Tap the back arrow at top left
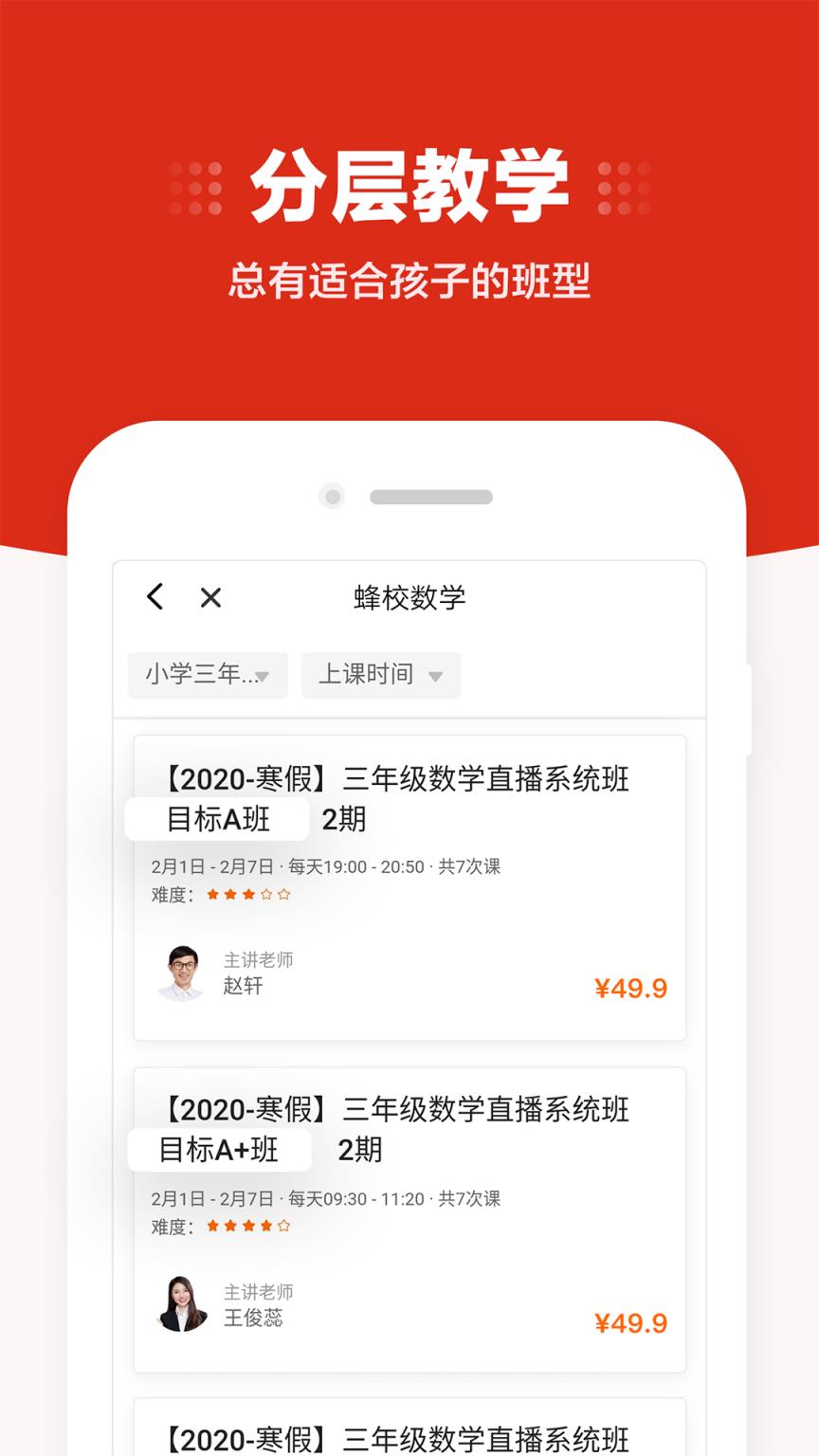The height and width of the screenshot is (1456, 819). click(x=155, y=597)
